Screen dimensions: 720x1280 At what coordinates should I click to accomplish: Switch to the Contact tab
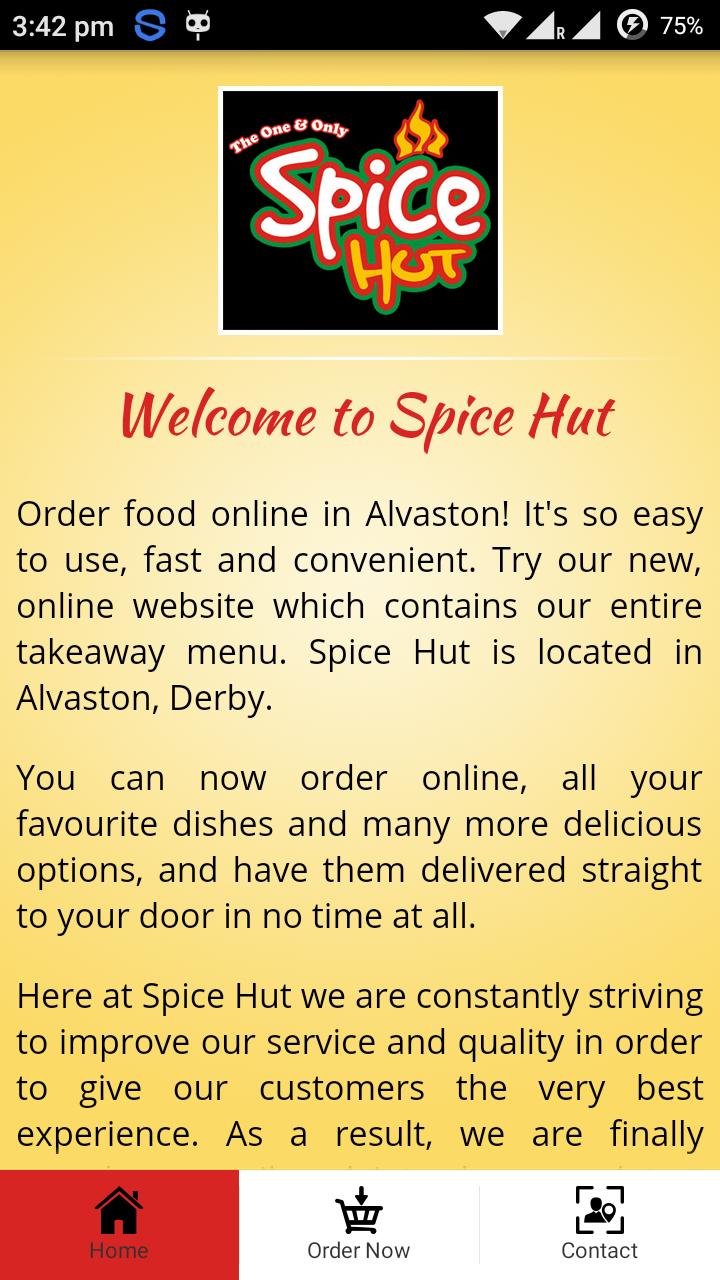pyautogui.click(x=598, y=1225)
